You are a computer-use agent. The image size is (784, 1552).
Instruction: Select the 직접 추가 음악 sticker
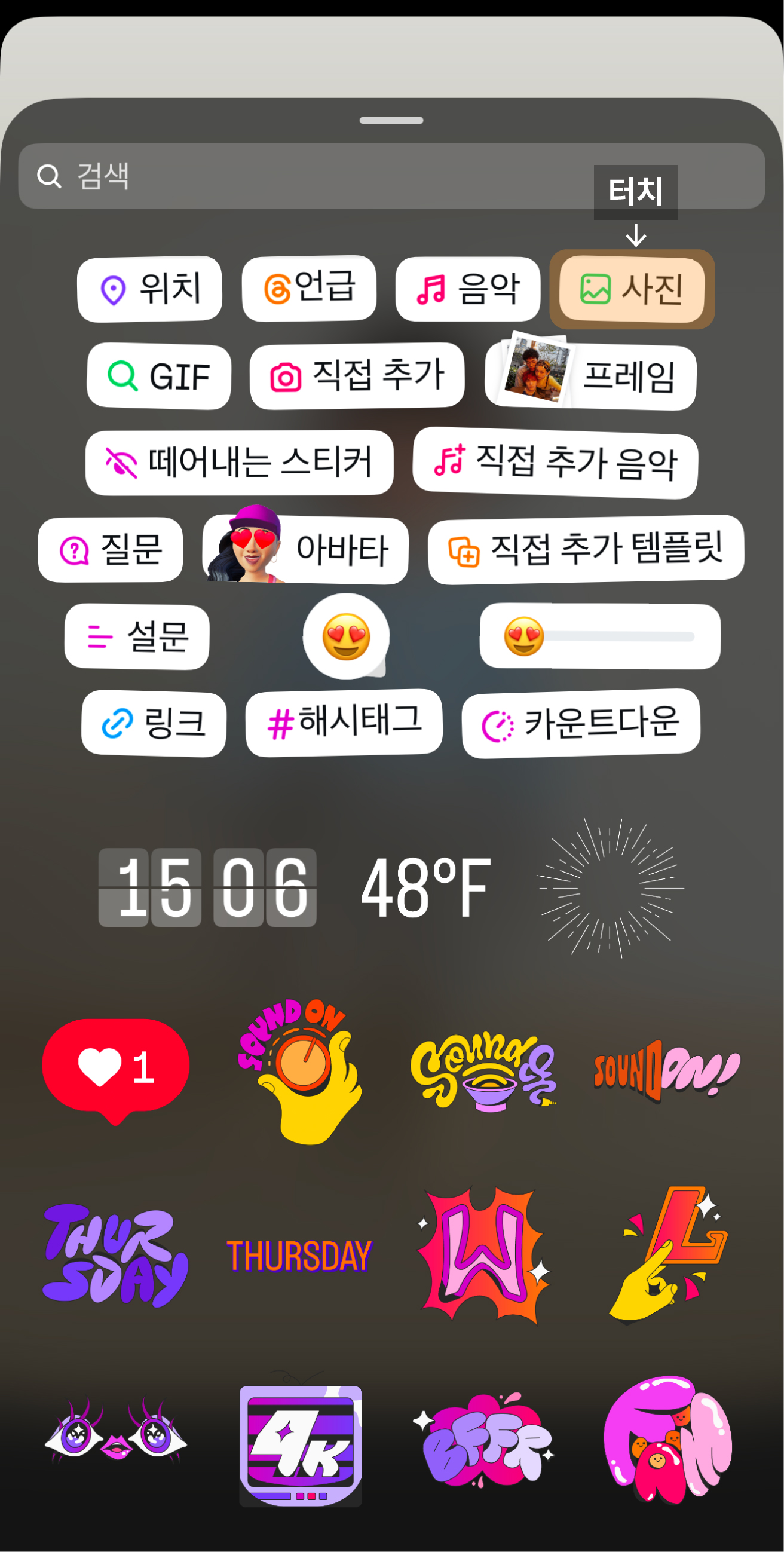[x=555, y=463]
